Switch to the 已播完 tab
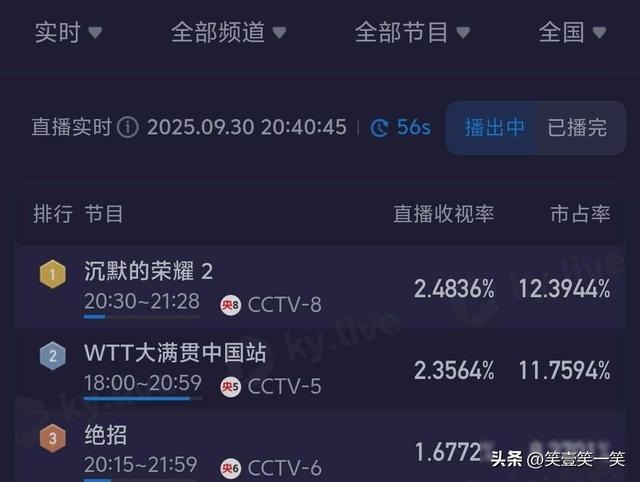Screen dimensions: 640x482 tap(576, 128)
